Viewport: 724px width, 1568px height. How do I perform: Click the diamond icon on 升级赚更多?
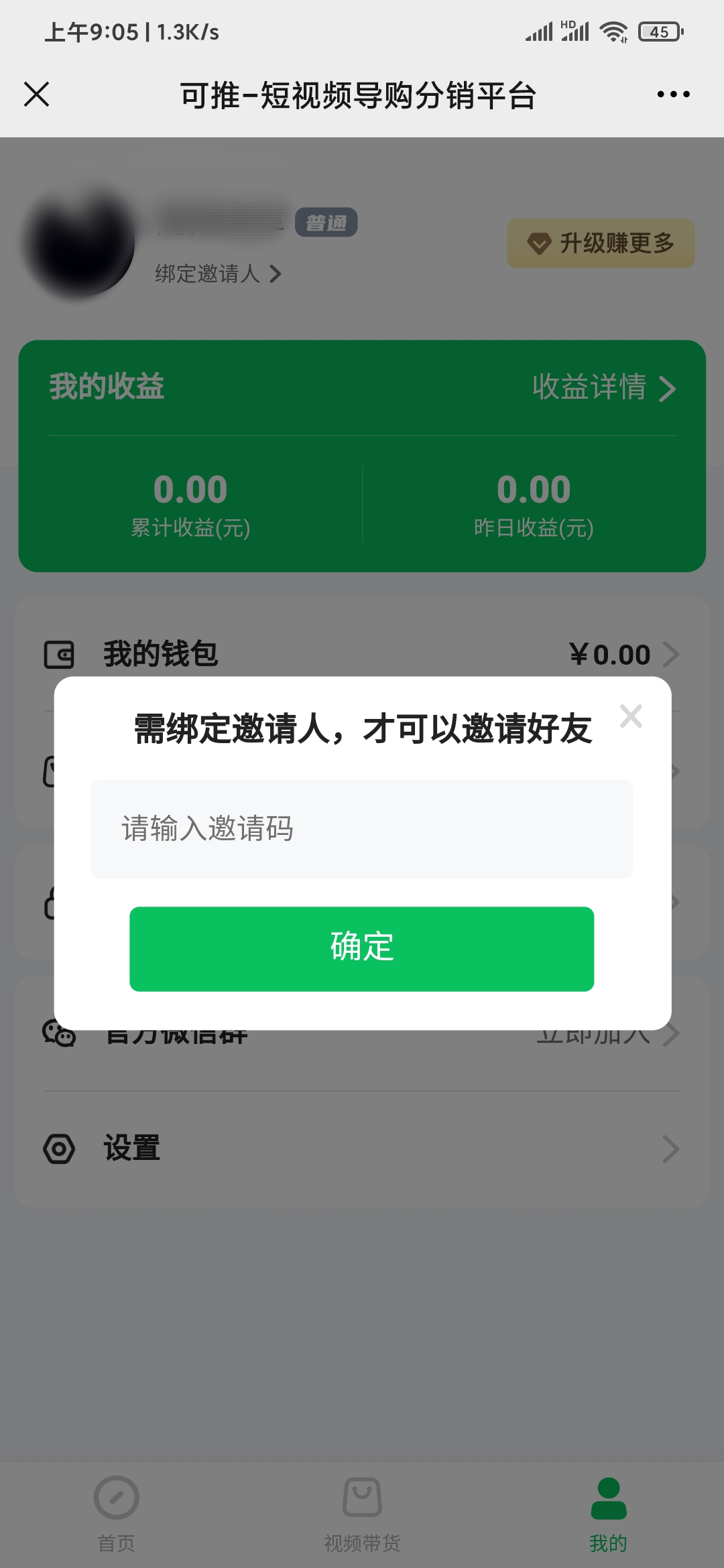tap(538, 243)
